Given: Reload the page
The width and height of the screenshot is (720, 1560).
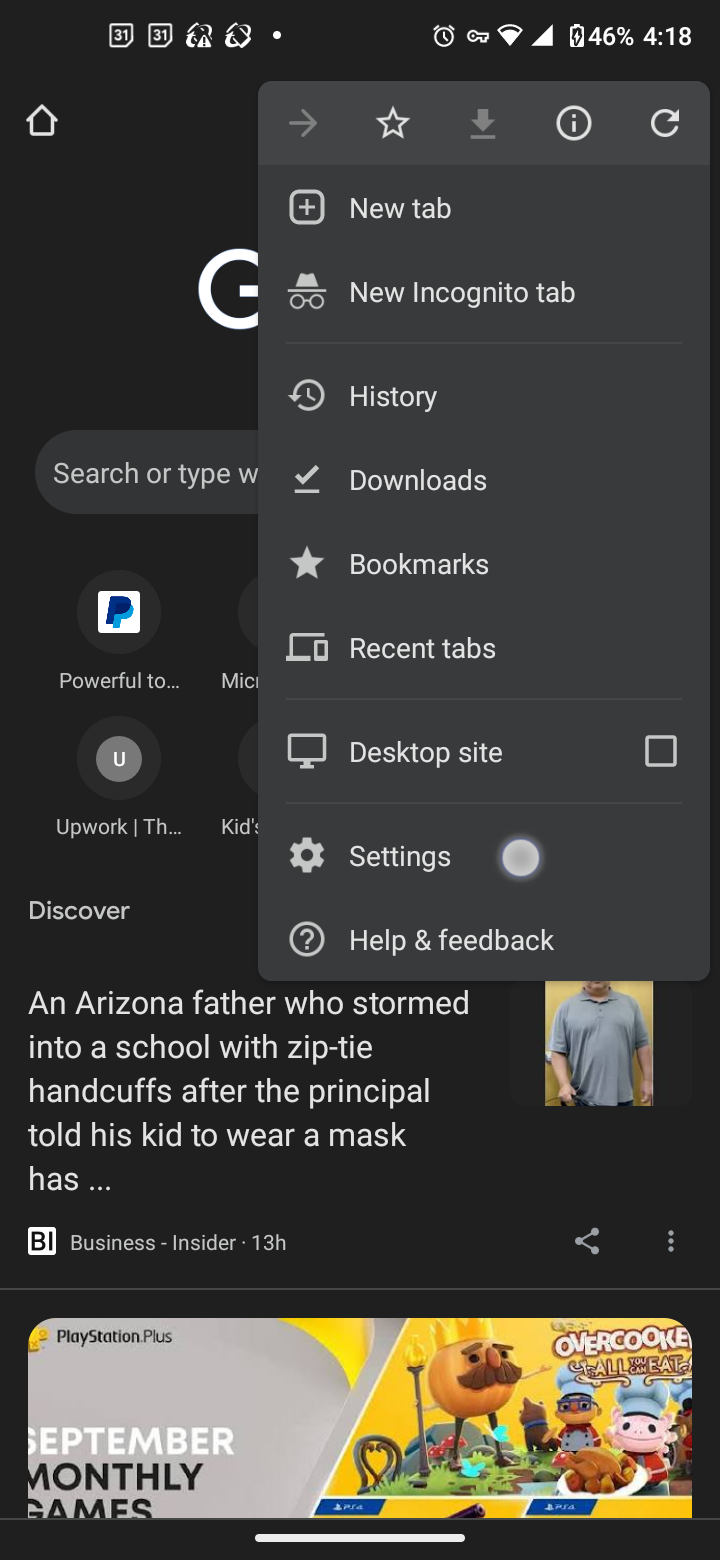Looking at the screenshot, I should click(665, 124).
